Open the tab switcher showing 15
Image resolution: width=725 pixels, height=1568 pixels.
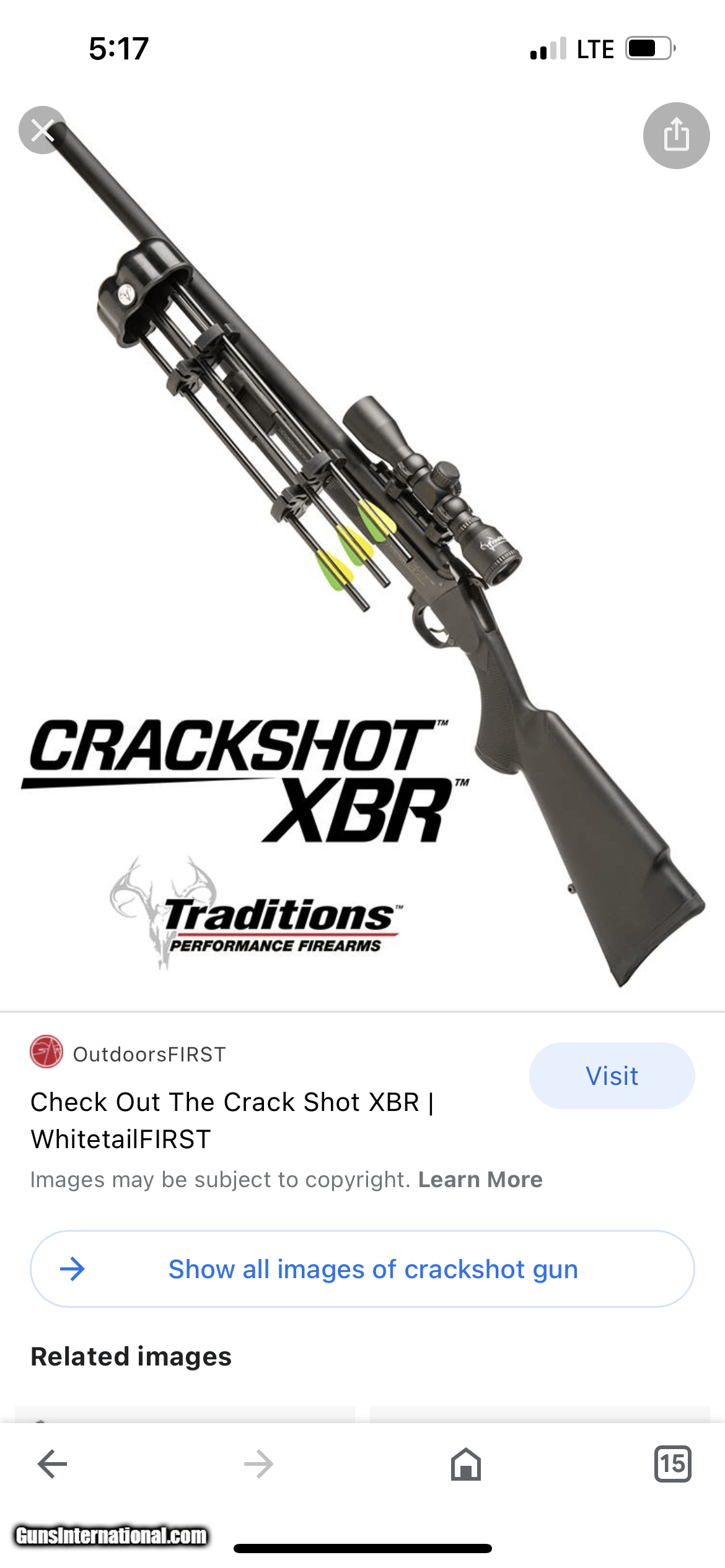[672, 1464]
